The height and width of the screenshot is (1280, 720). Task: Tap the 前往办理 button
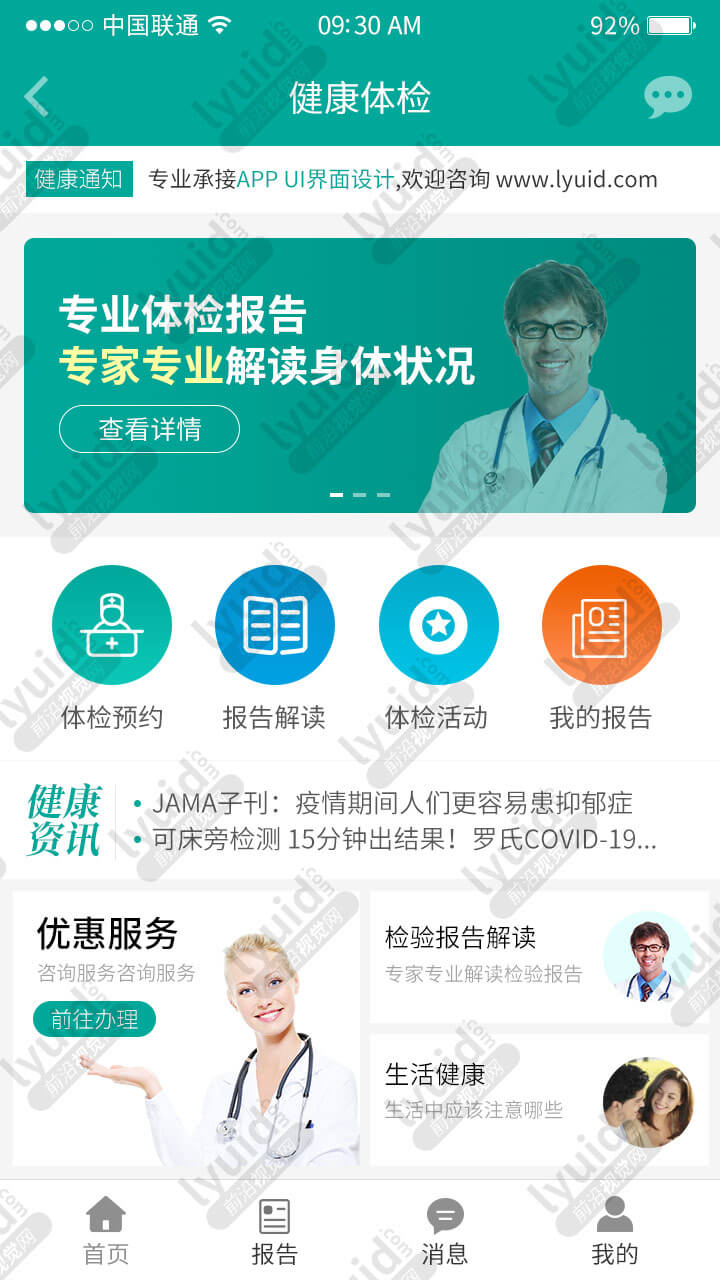[95, 1019]
